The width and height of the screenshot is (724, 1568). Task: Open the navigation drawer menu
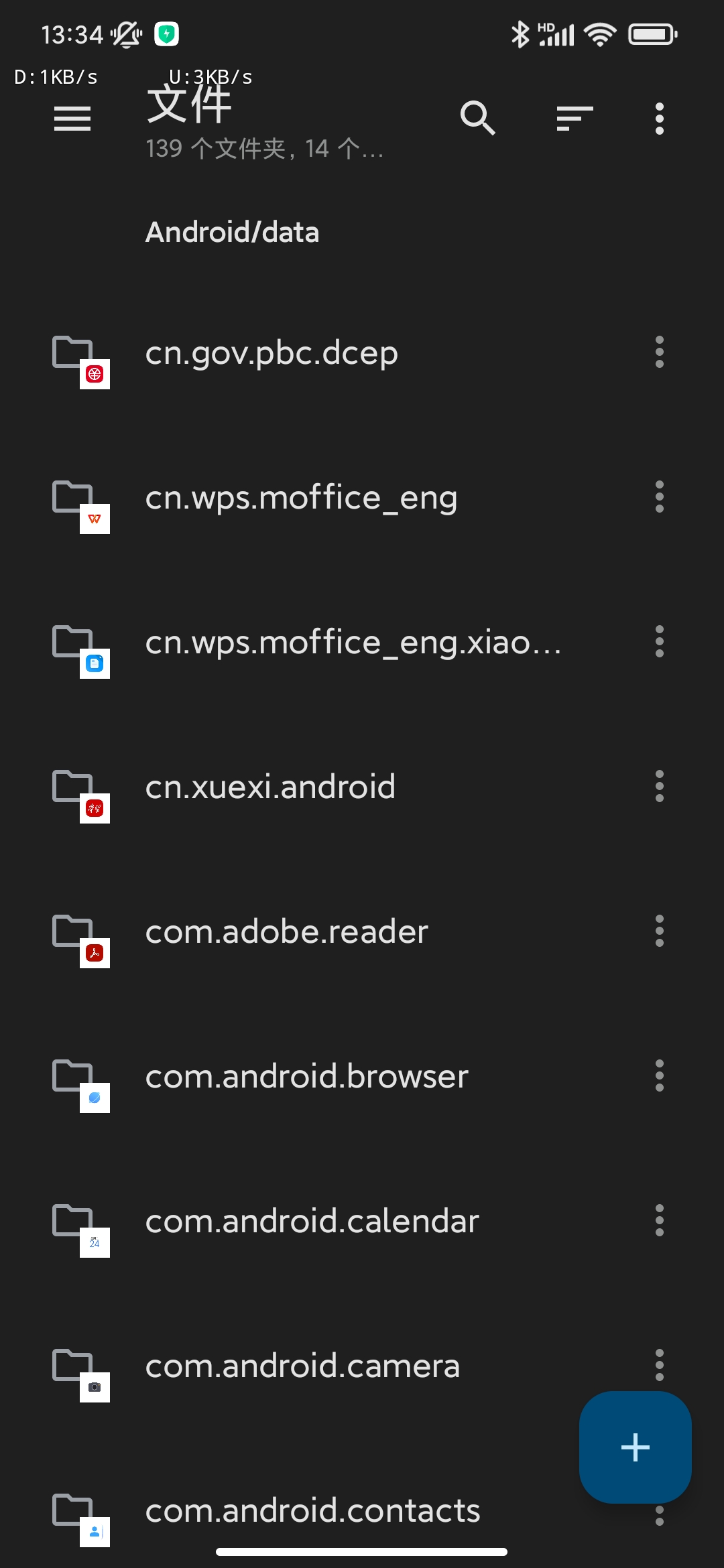click(72, 119)
